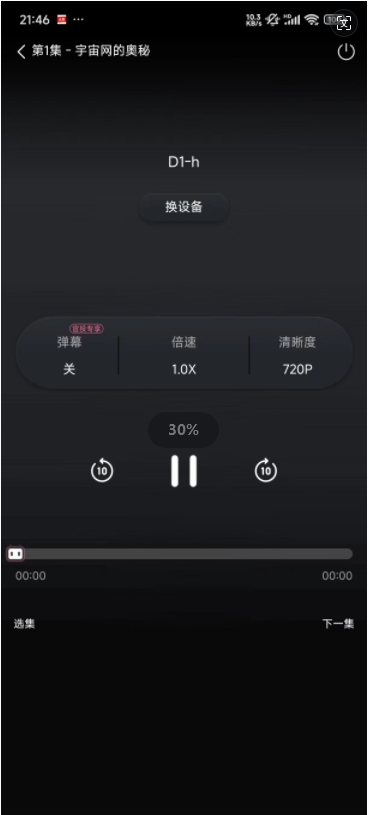Play 下一集 next episode
The image size is (369, 815).
pyautogui.click(x=338, y=624)
